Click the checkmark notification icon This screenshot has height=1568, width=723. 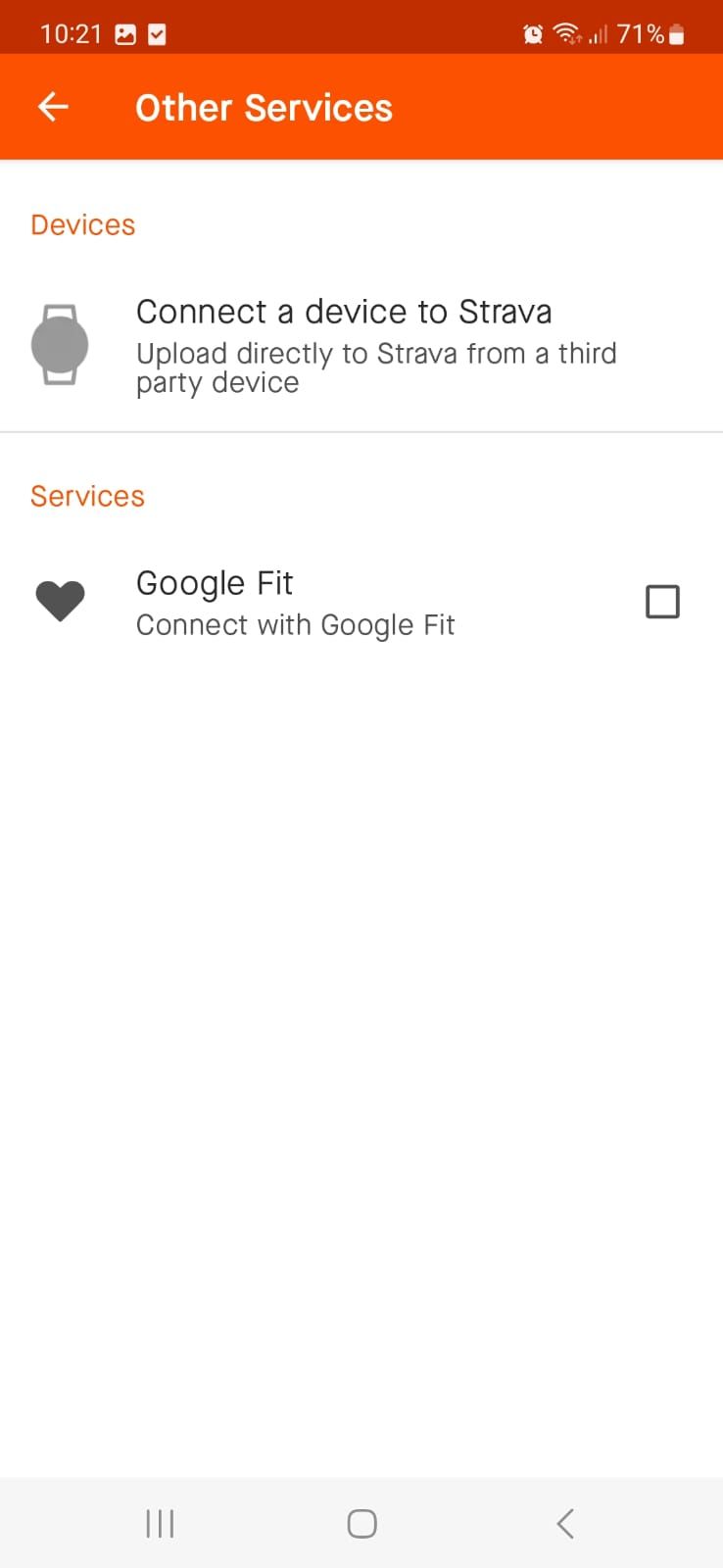tap(157, 32)
